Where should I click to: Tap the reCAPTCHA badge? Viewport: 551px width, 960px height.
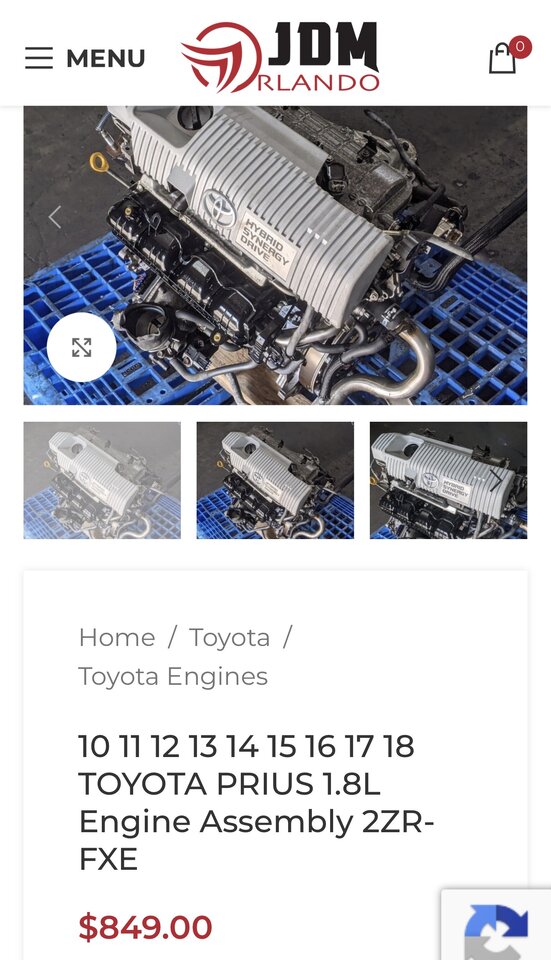[x=496, y=924]
